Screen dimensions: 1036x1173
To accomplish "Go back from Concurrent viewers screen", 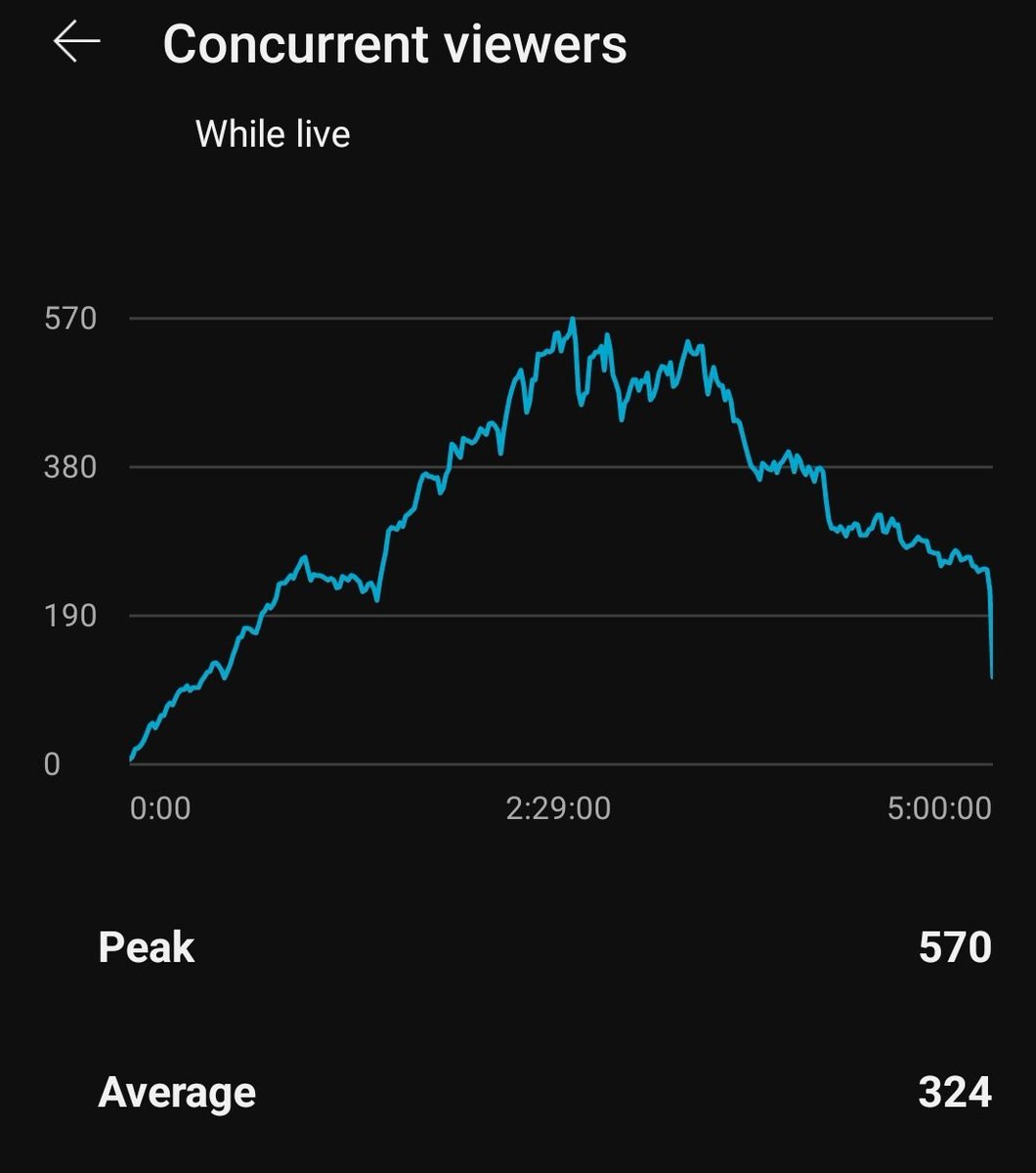I will pos(76,43).
